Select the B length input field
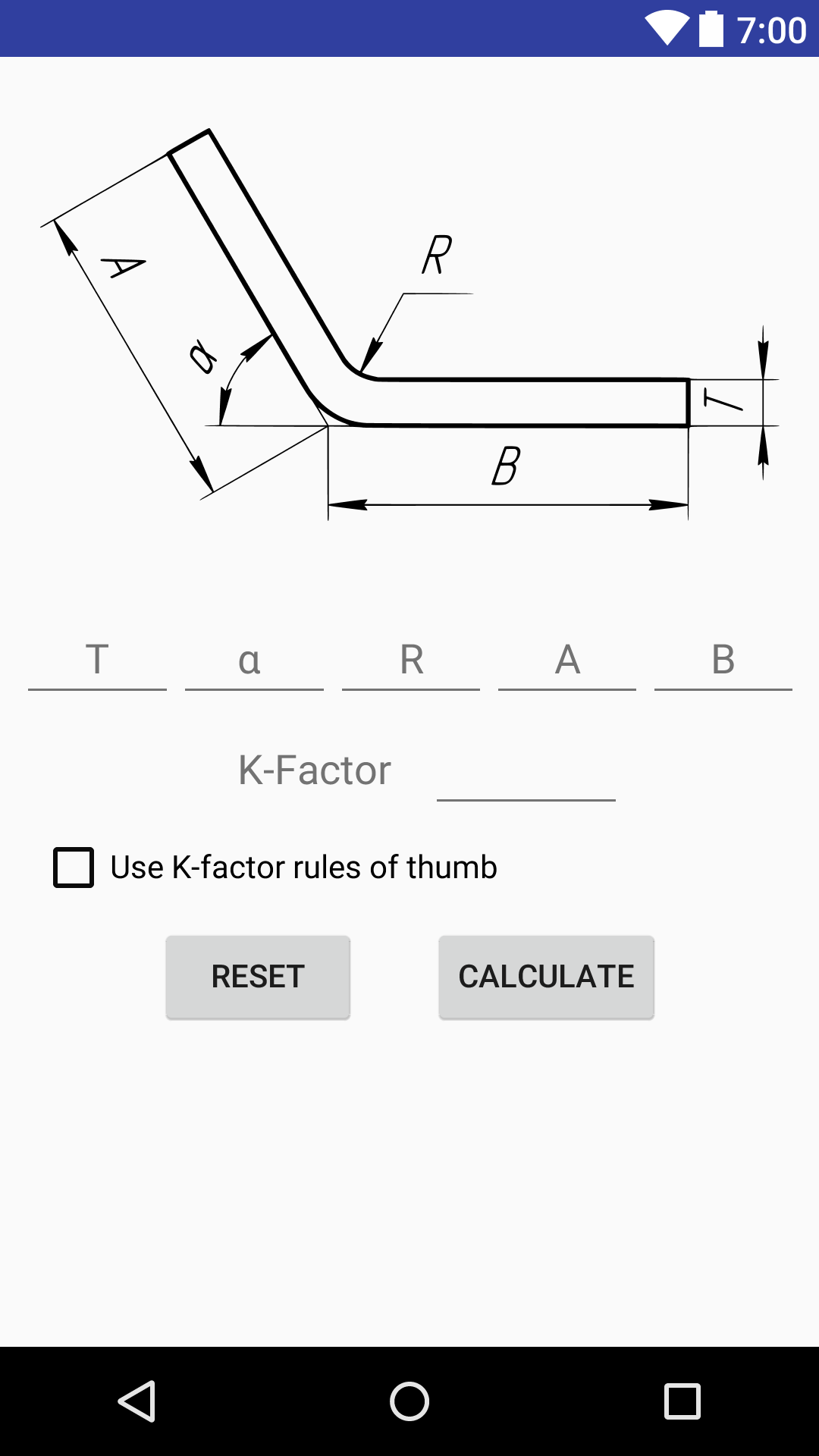 [723, 660]
